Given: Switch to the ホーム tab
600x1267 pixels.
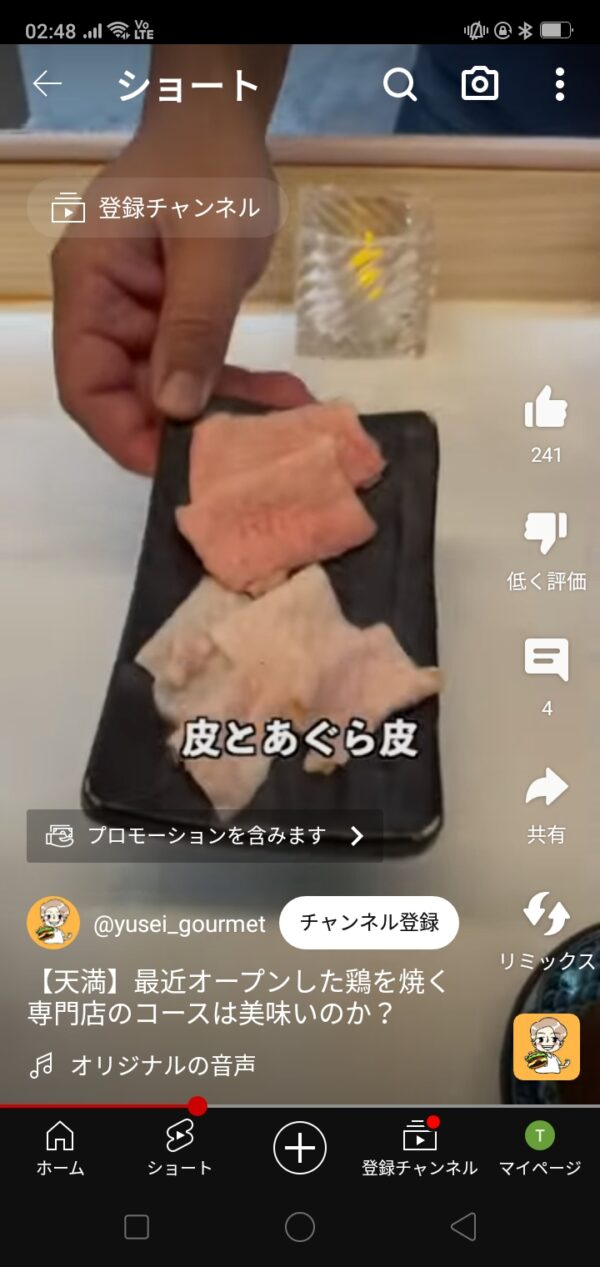Looking at the screenshot, I should [x=60, y=1148].
